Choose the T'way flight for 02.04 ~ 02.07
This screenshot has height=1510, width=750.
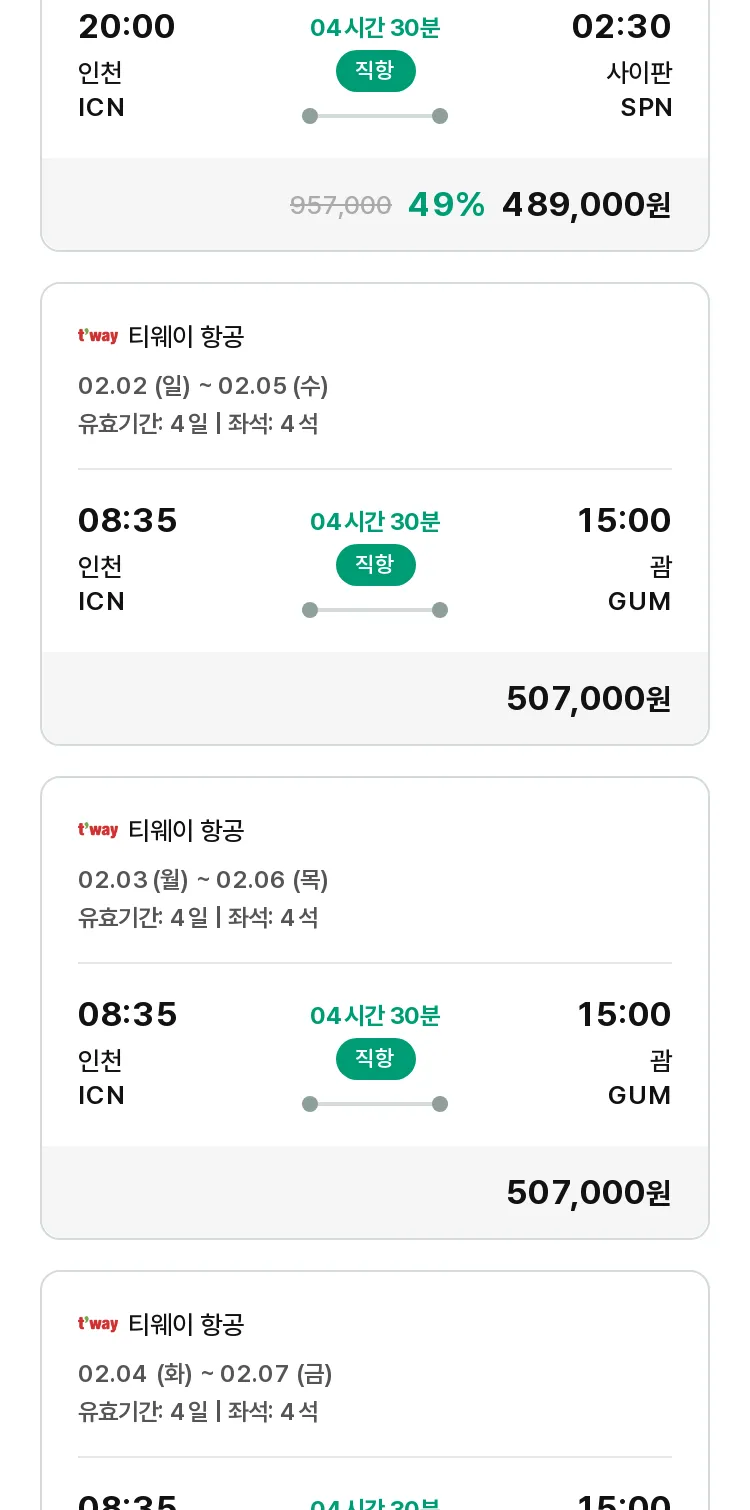[375, 1390]
